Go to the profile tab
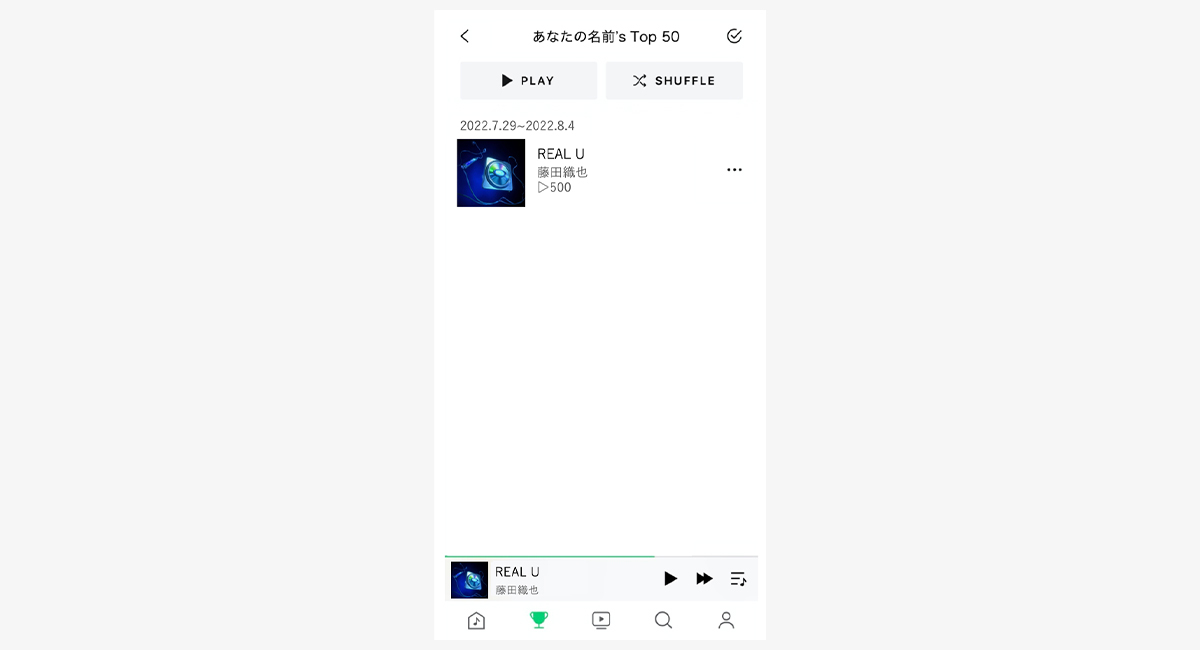Viewport: 1200px width, 650px height. click(726, 621)
